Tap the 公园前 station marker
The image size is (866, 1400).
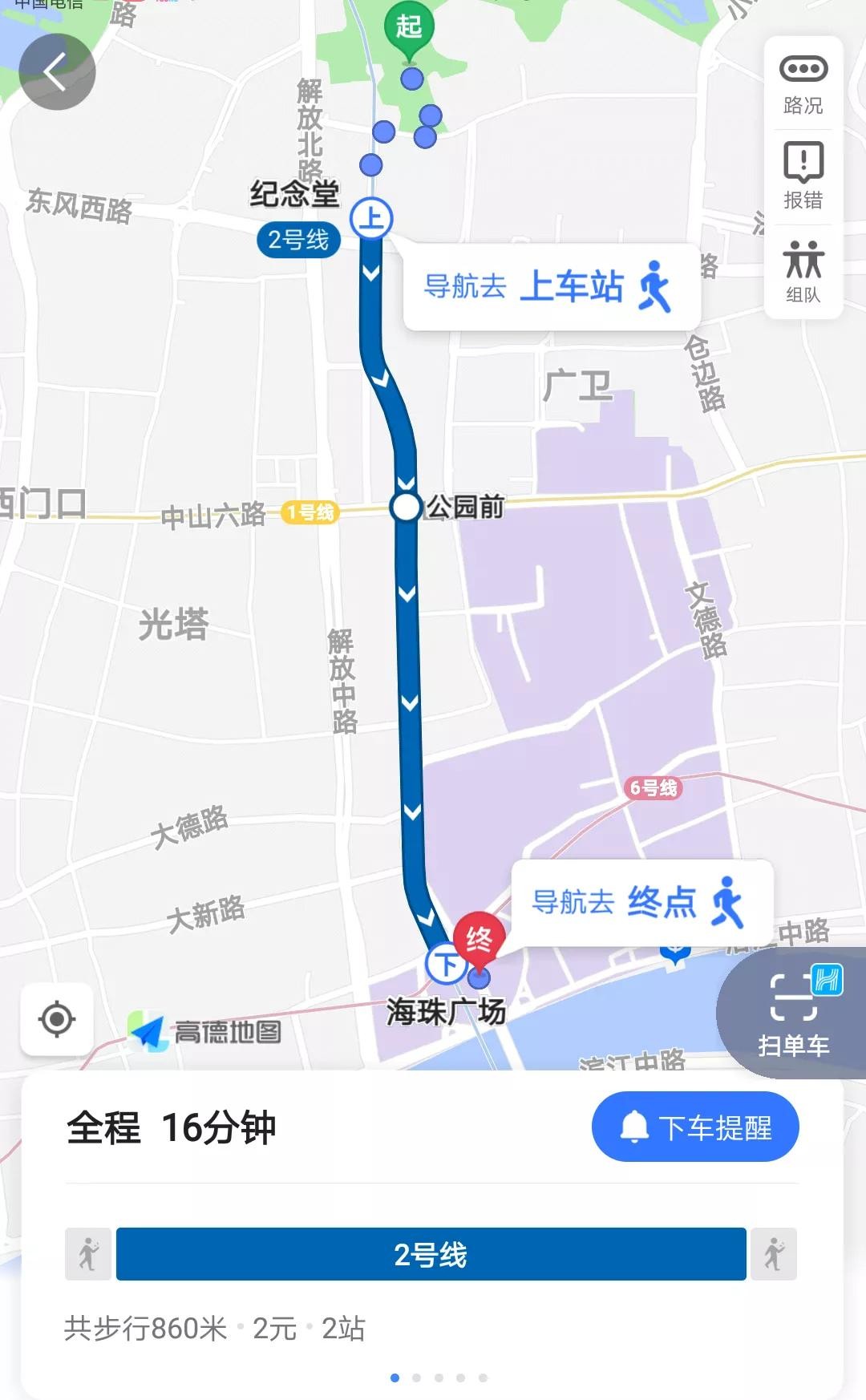click(406, 507)
